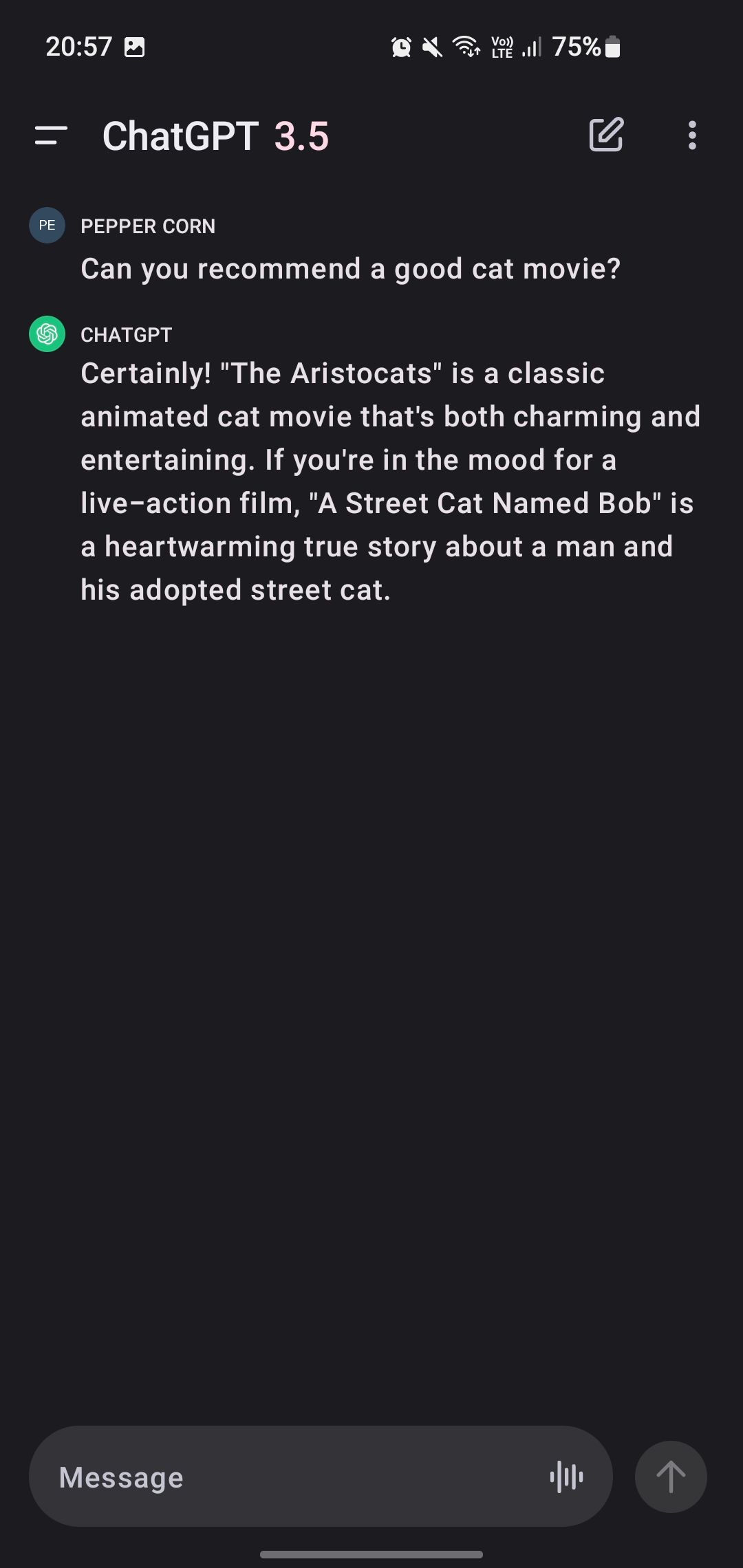
Task: Tap the ChatGPT logo next to the reply
Action: (x=46, y=335)
